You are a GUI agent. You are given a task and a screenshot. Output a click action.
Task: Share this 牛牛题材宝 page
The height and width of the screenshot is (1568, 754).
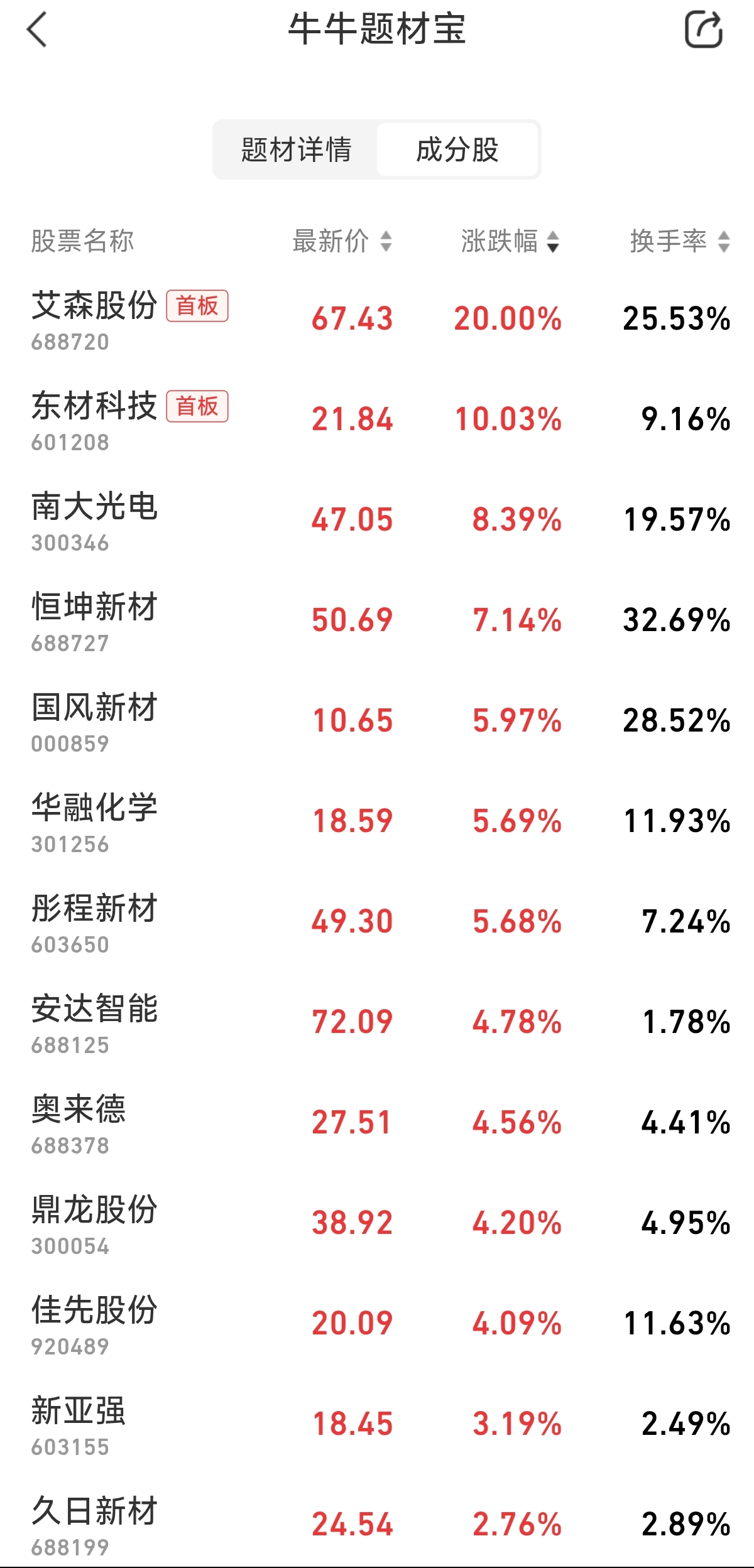(703, 30)
